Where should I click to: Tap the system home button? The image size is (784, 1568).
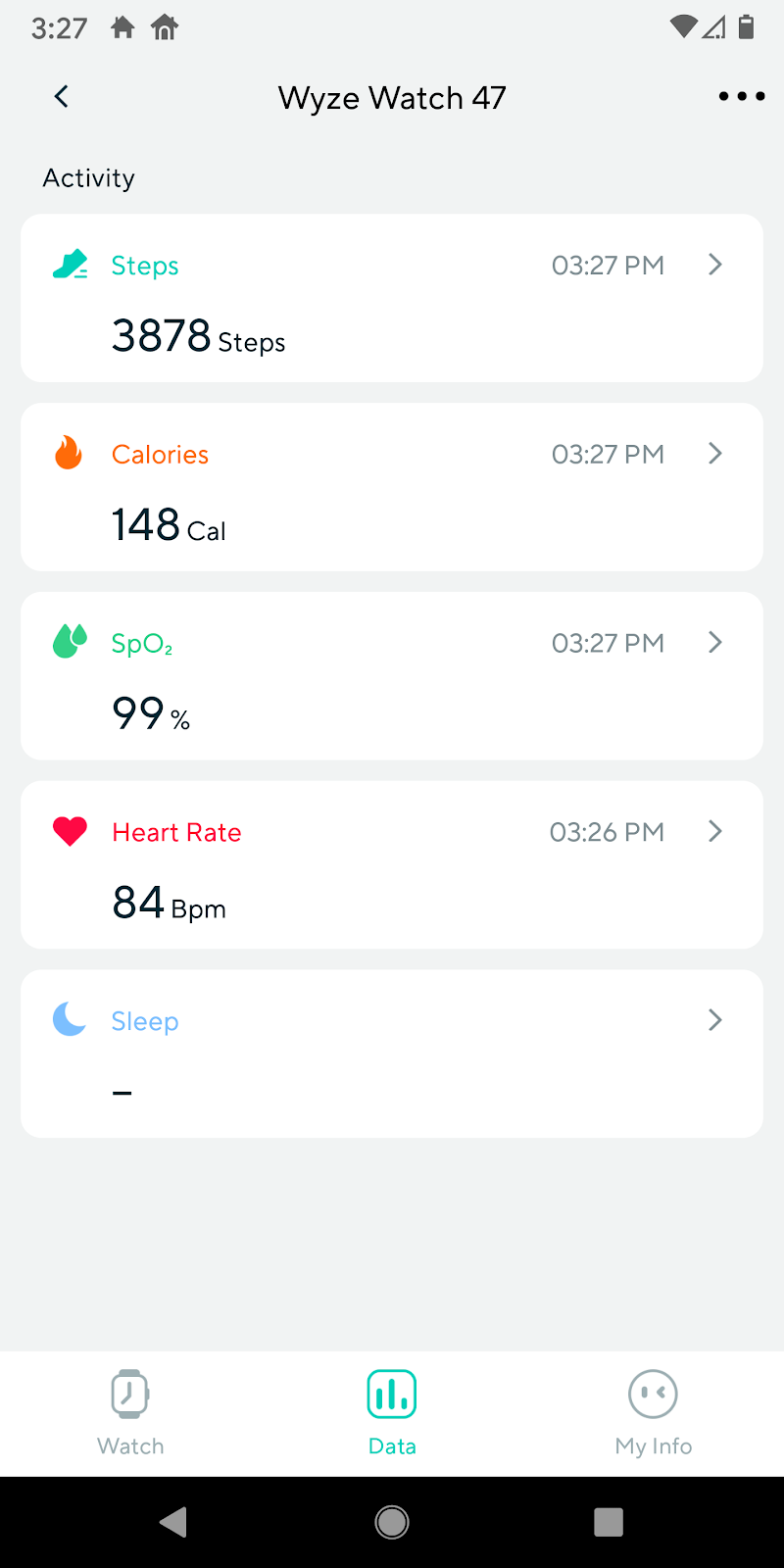click(x=392, y=1522)
